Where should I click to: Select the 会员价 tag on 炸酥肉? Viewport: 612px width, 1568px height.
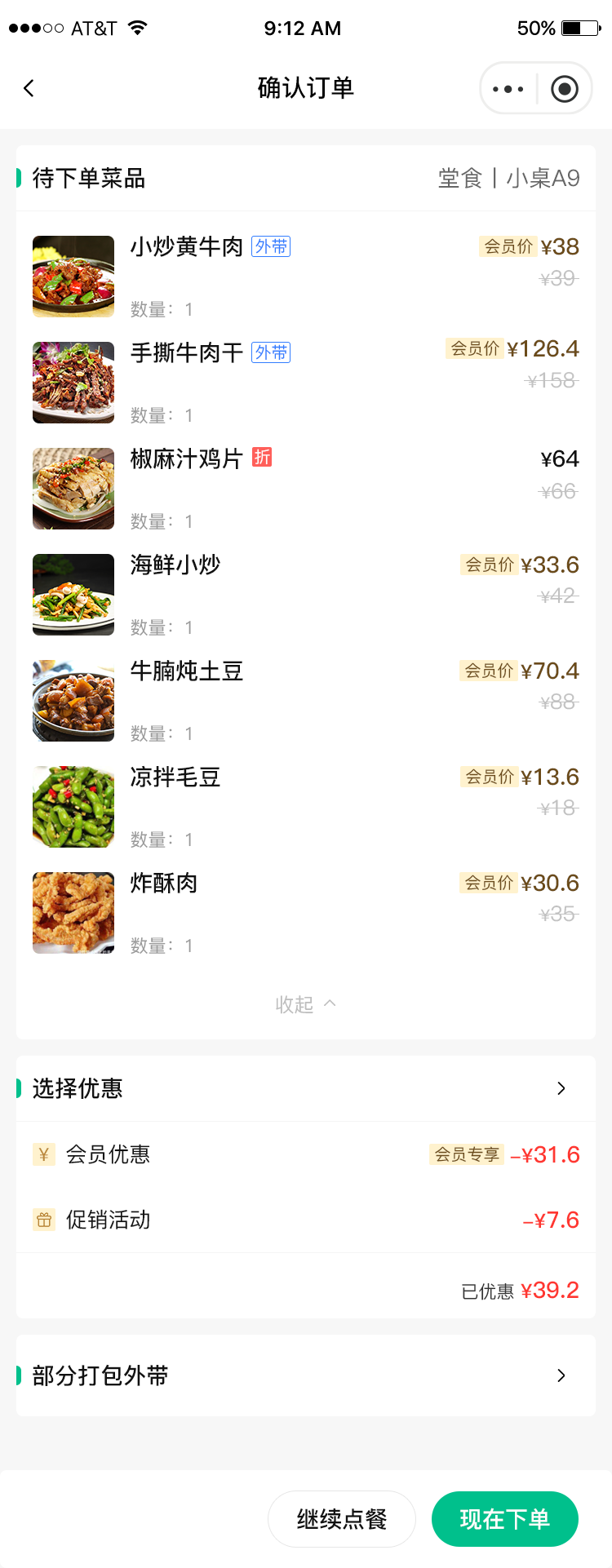coord(488,883)
